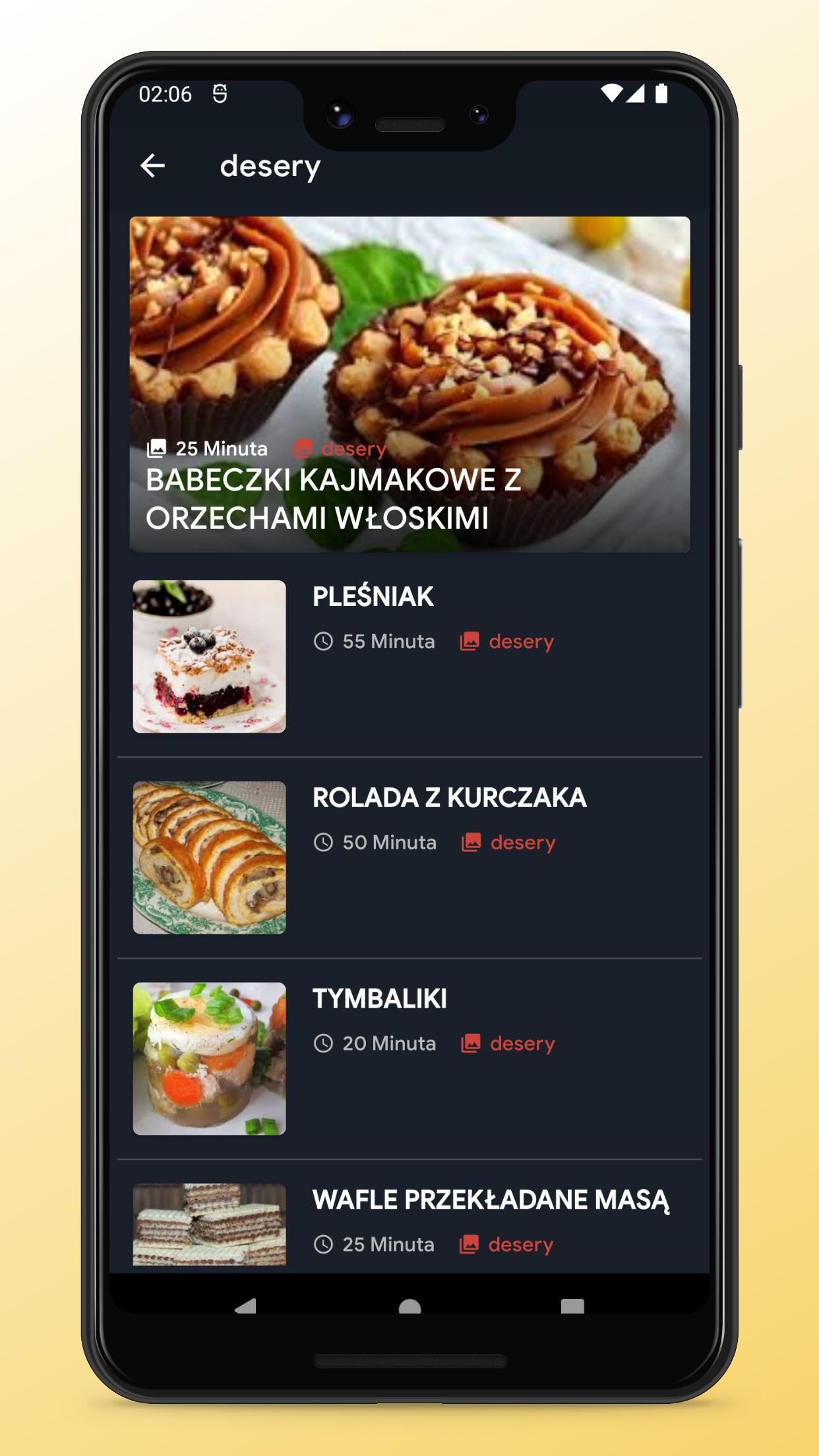
Task: Open the Wafle Przekładane Masą recipe
Action: [409, 1217]
